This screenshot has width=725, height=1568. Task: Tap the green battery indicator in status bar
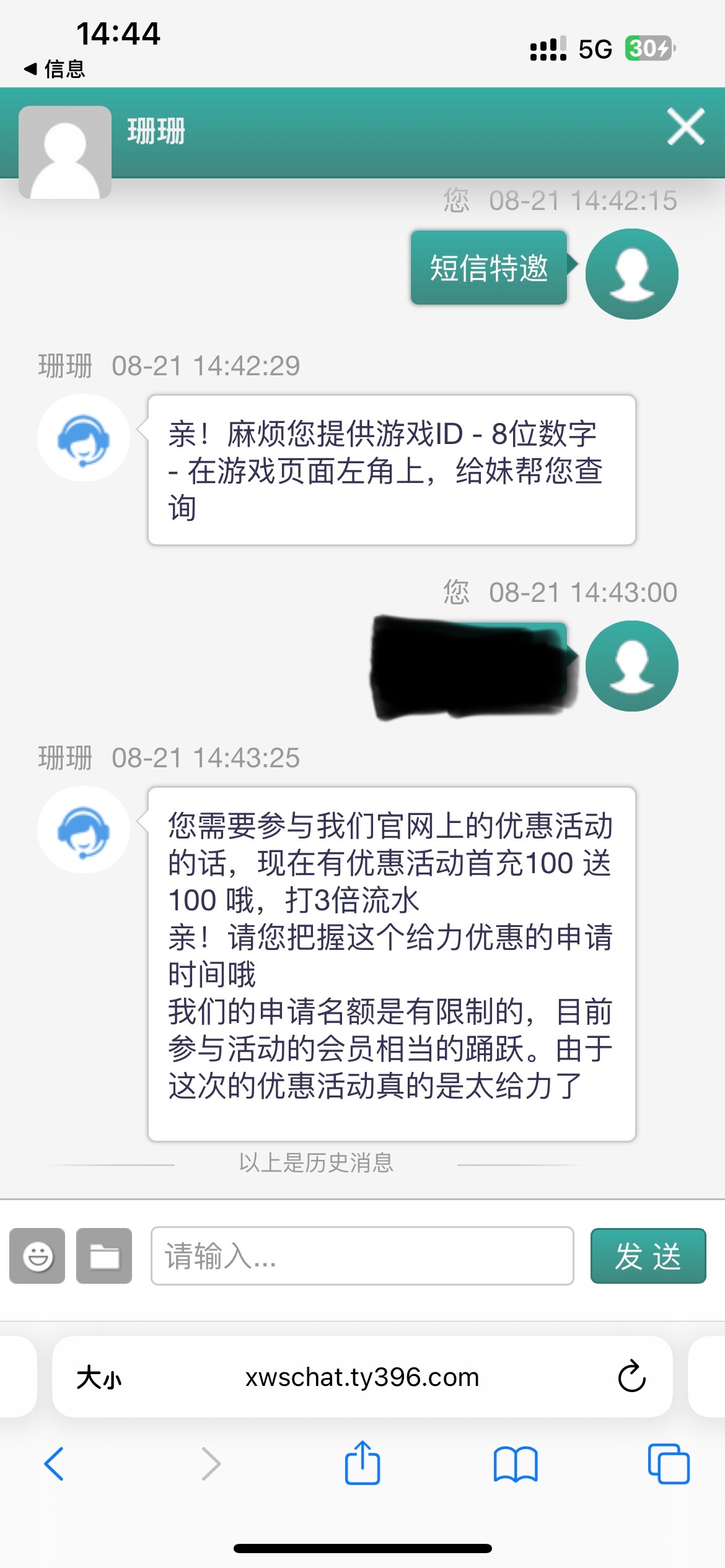(x=649, y=46)
